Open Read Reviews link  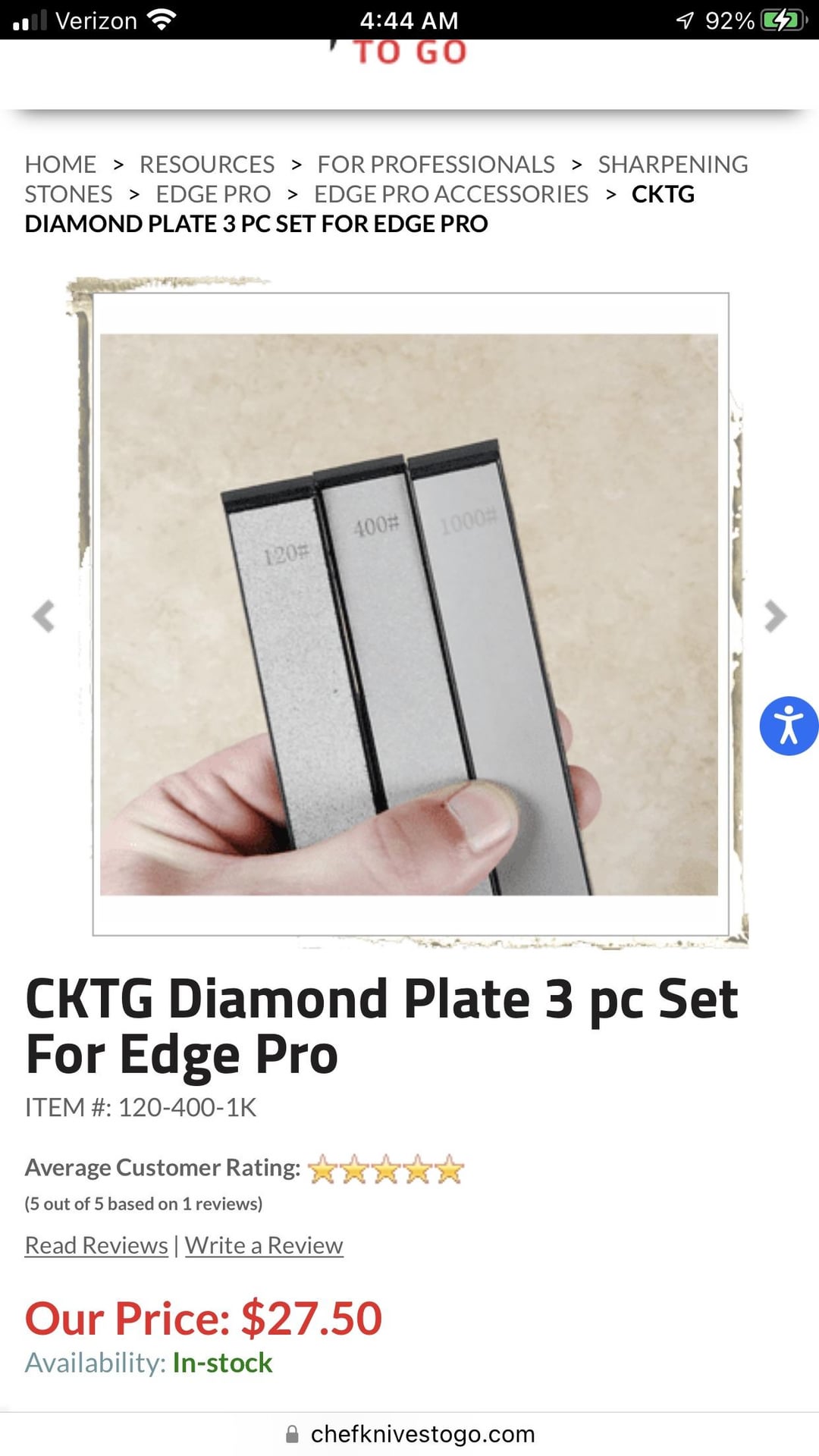tap(96, 1245)
